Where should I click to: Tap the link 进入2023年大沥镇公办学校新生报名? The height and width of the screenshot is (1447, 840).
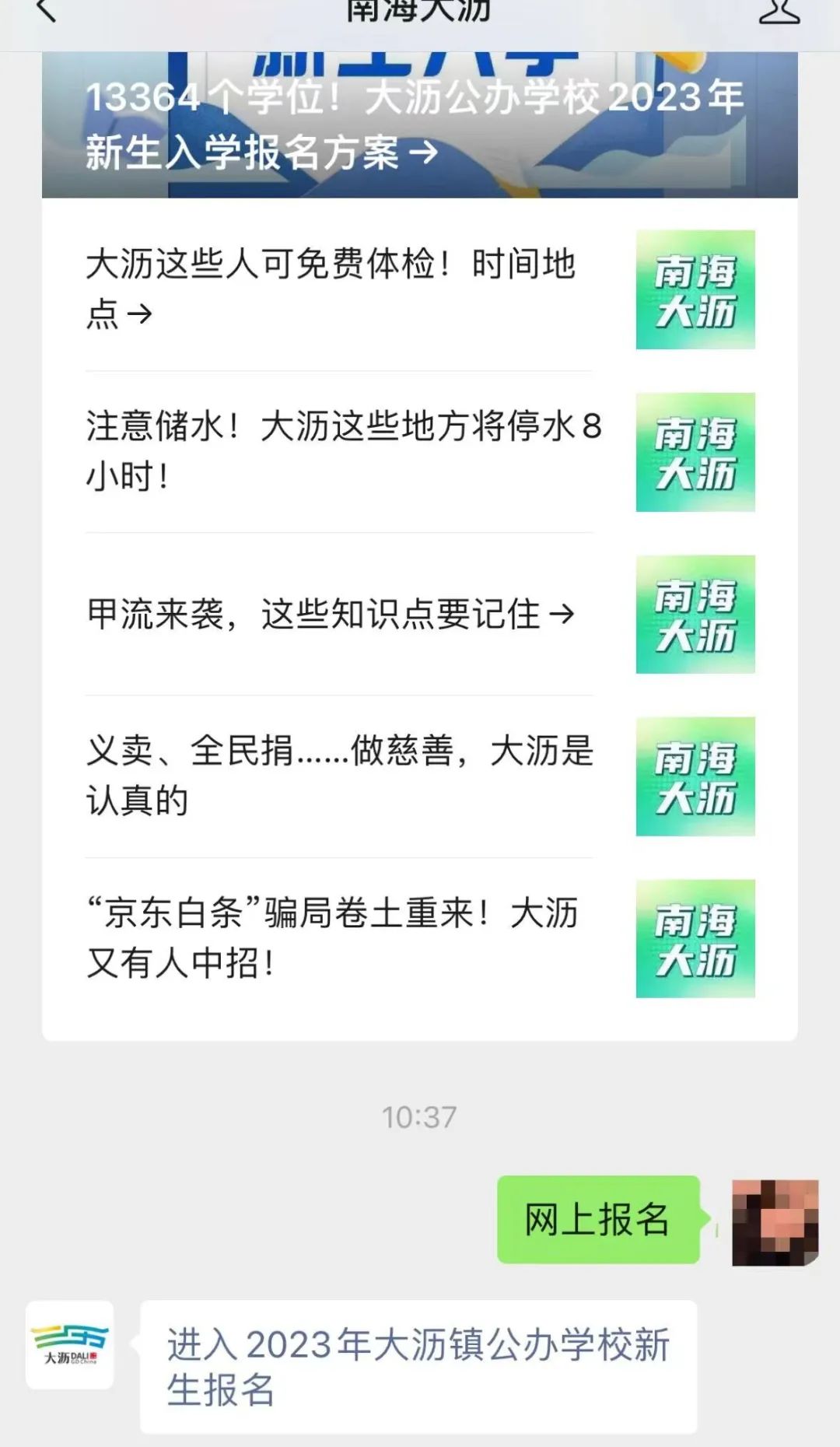(418, 1367)
